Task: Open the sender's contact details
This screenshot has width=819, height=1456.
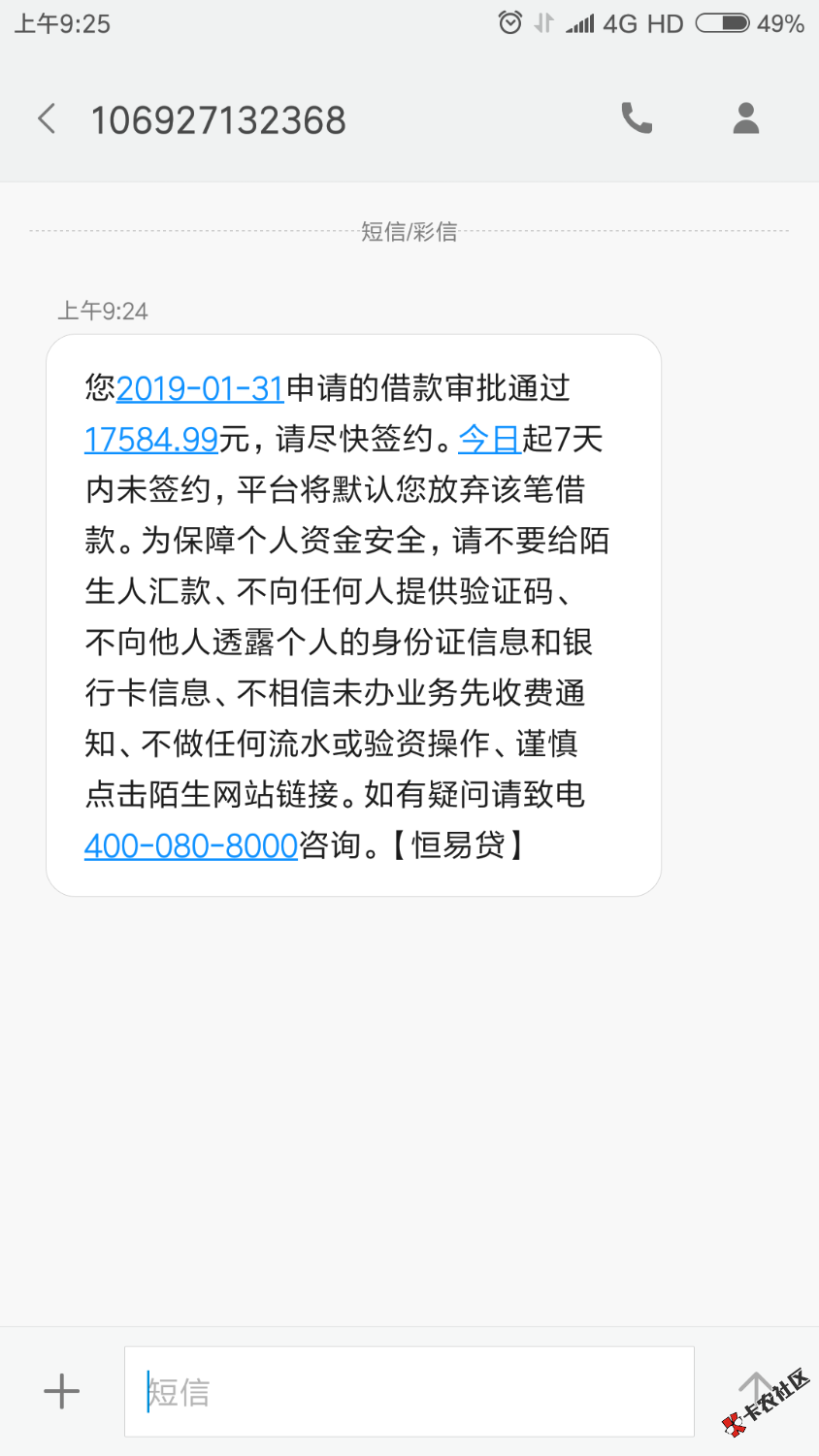Action: 745,118
